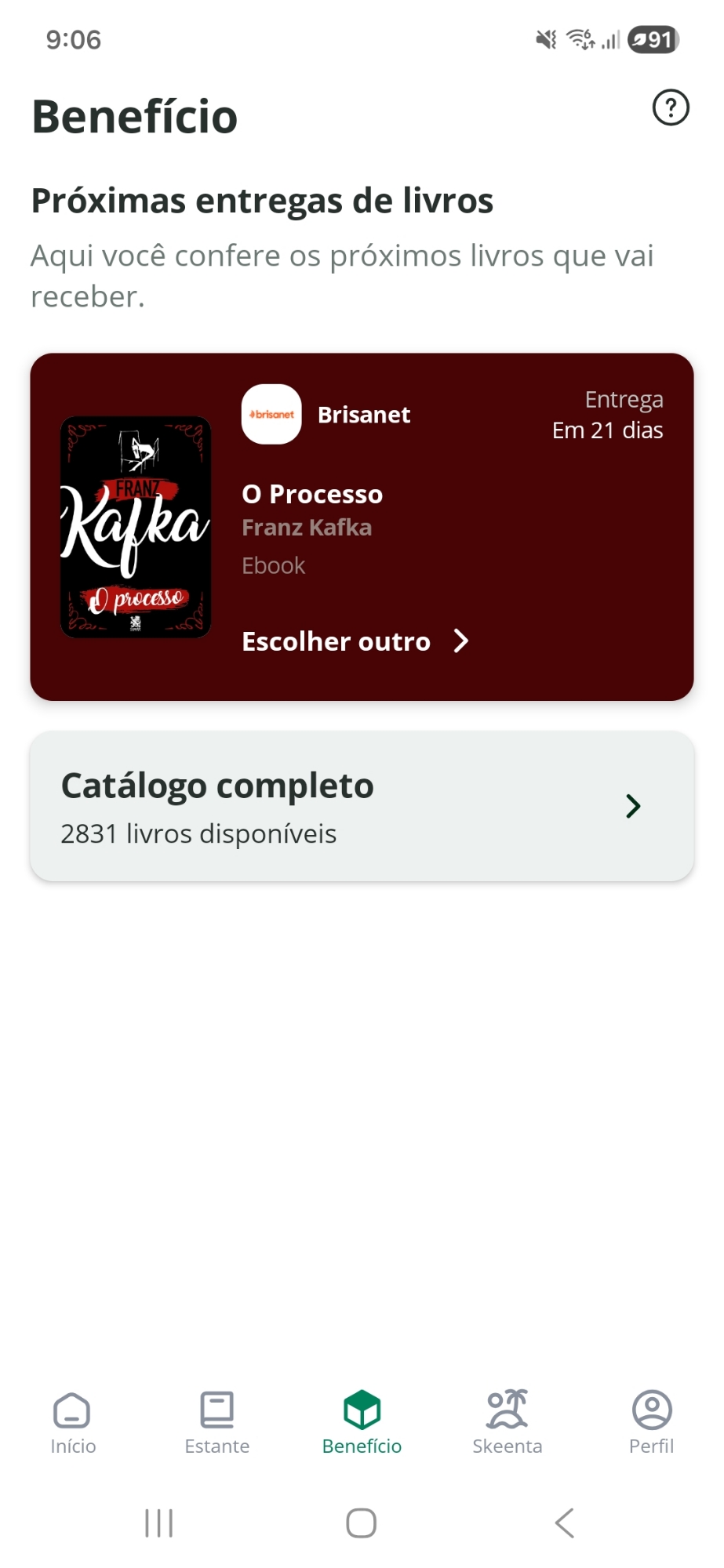Open the Skeenta tab
The image size is (724, 1568).
(507, 1422)
